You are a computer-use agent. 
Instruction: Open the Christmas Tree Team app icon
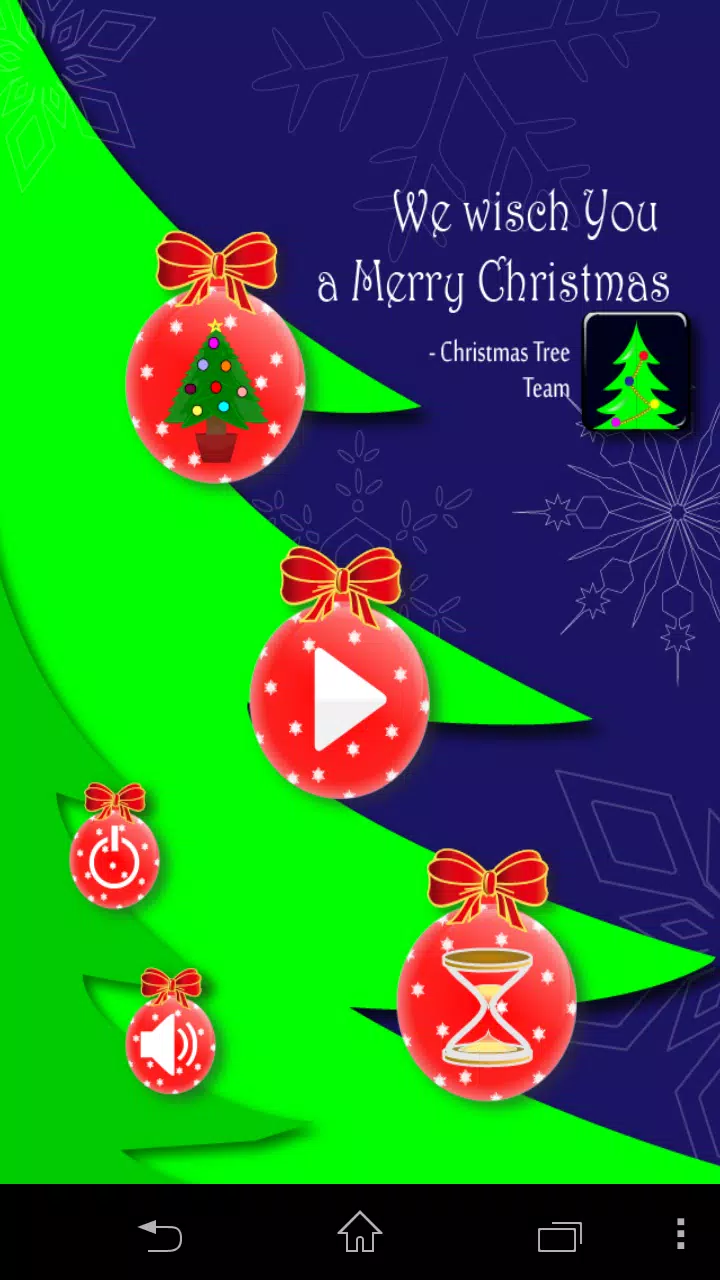[x=636, y=373]
